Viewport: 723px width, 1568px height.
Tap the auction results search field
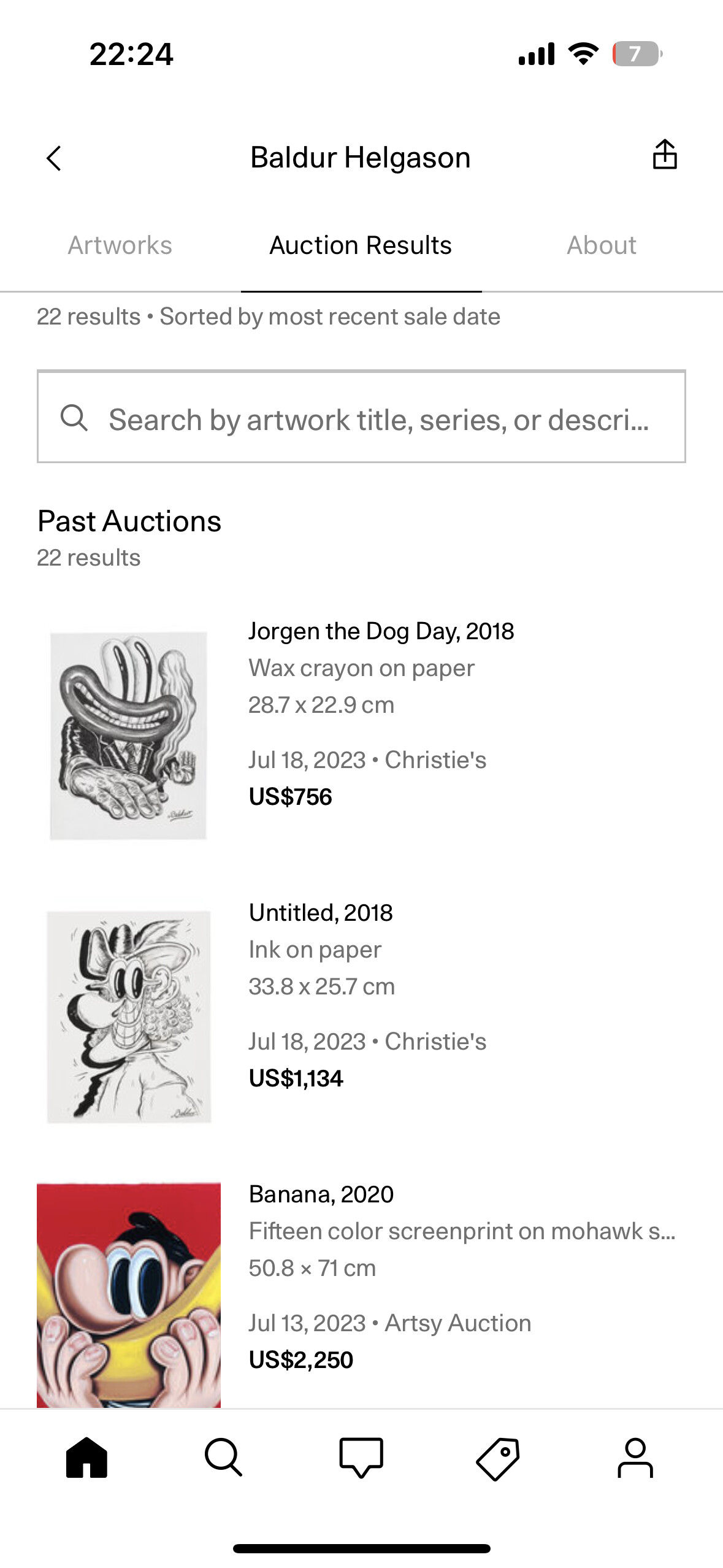tap(361, 417)
